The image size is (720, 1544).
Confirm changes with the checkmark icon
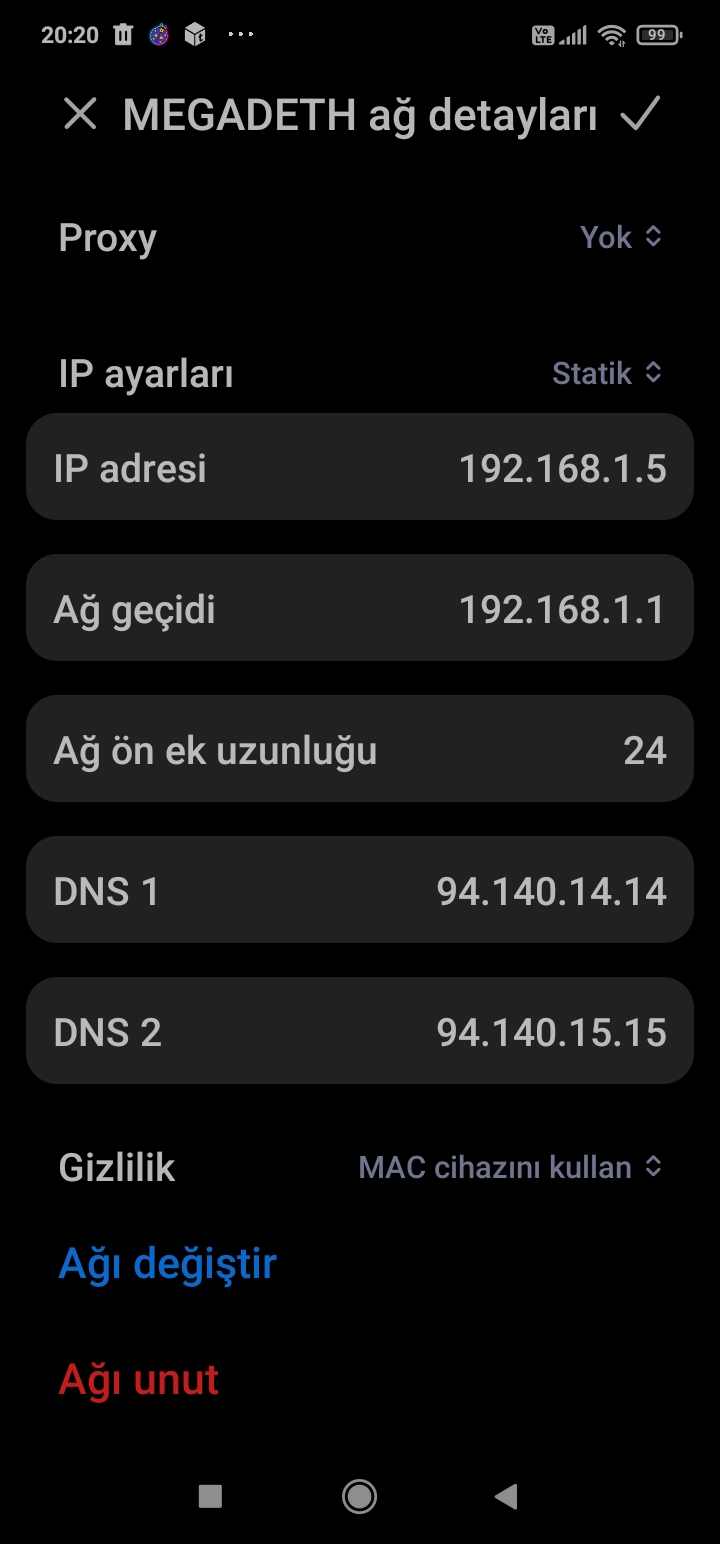pyautogui.click(x=640, y=114)
